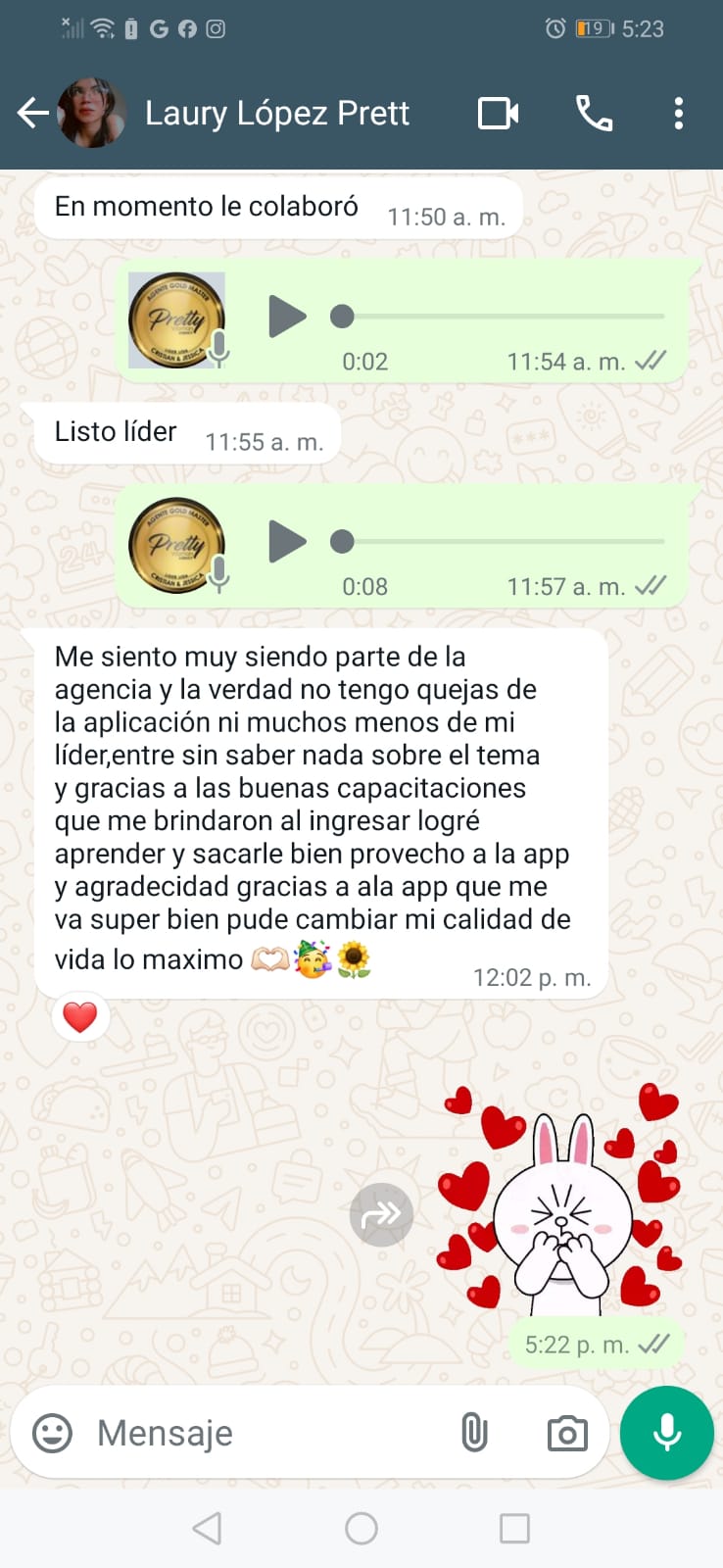Image resolution: width=723 pixels, height=1568 pixels.
Task: Start a video call with Laury
Action: [498, 113]
